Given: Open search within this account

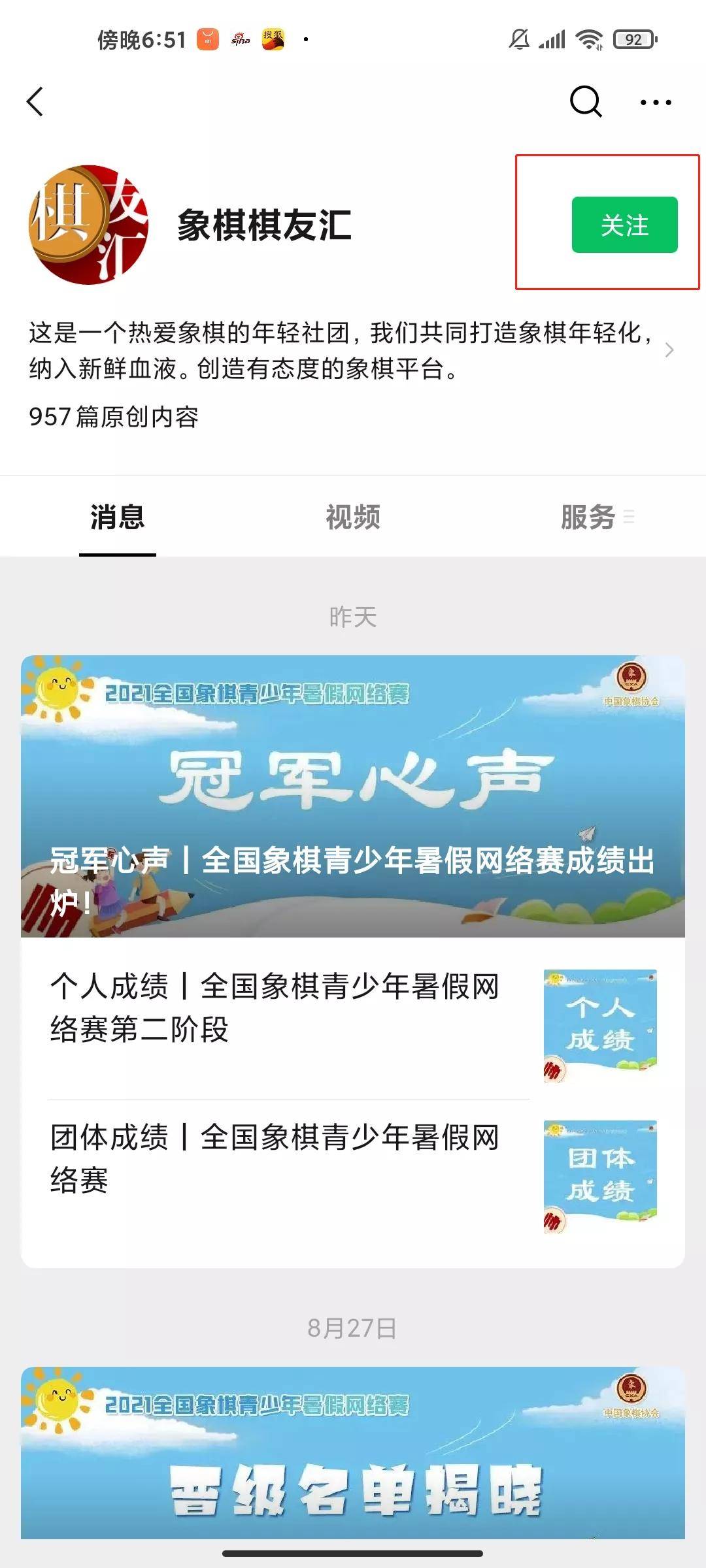Looking at the screenshot, I should tap(585, 102).
